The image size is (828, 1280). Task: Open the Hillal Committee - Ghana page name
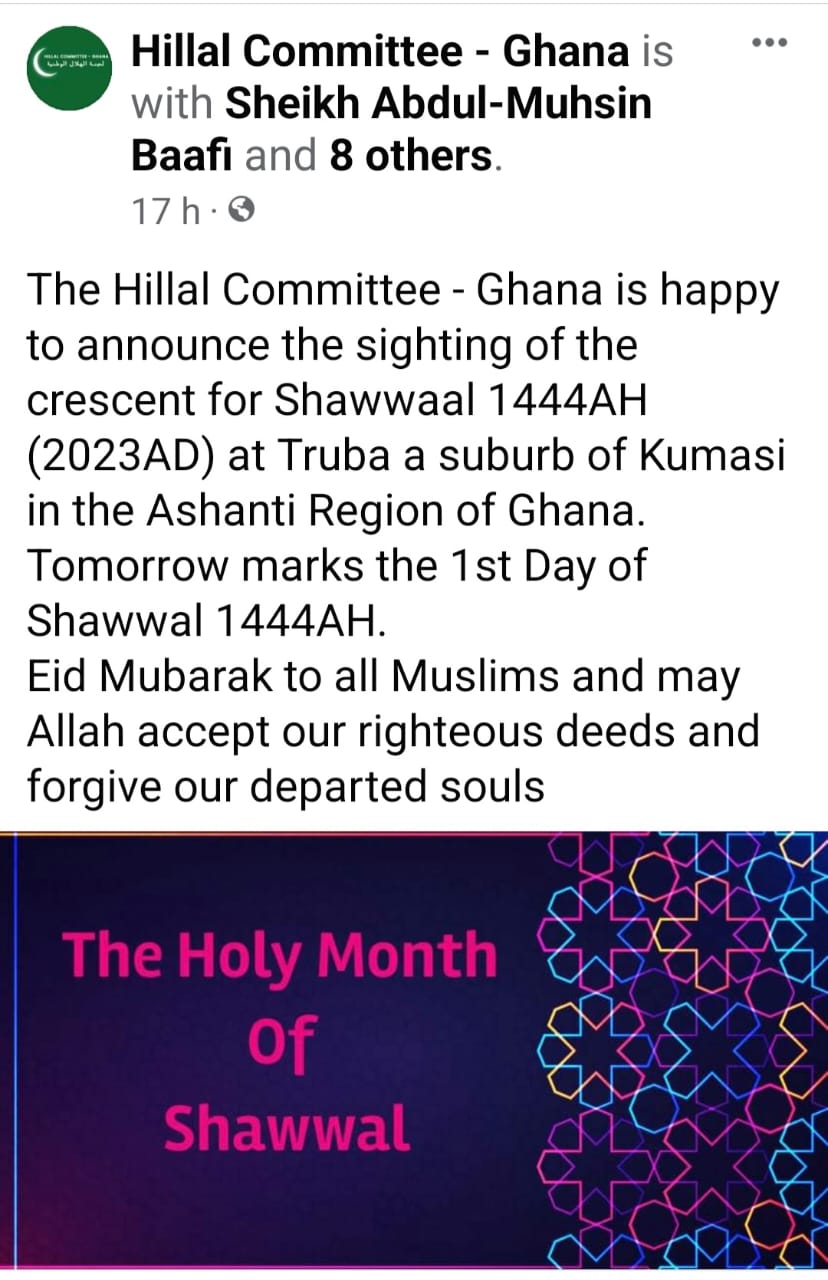(380, 51)
